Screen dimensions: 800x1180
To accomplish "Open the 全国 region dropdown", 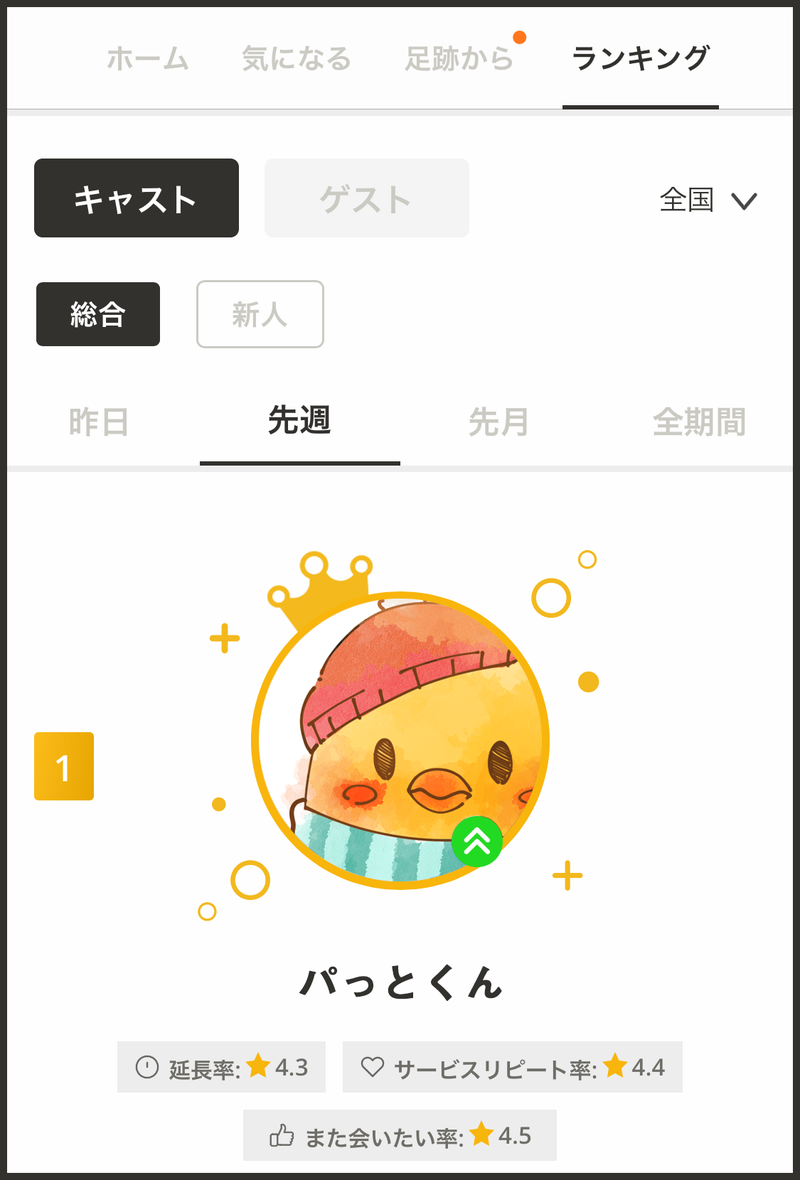I will [706, 200].
